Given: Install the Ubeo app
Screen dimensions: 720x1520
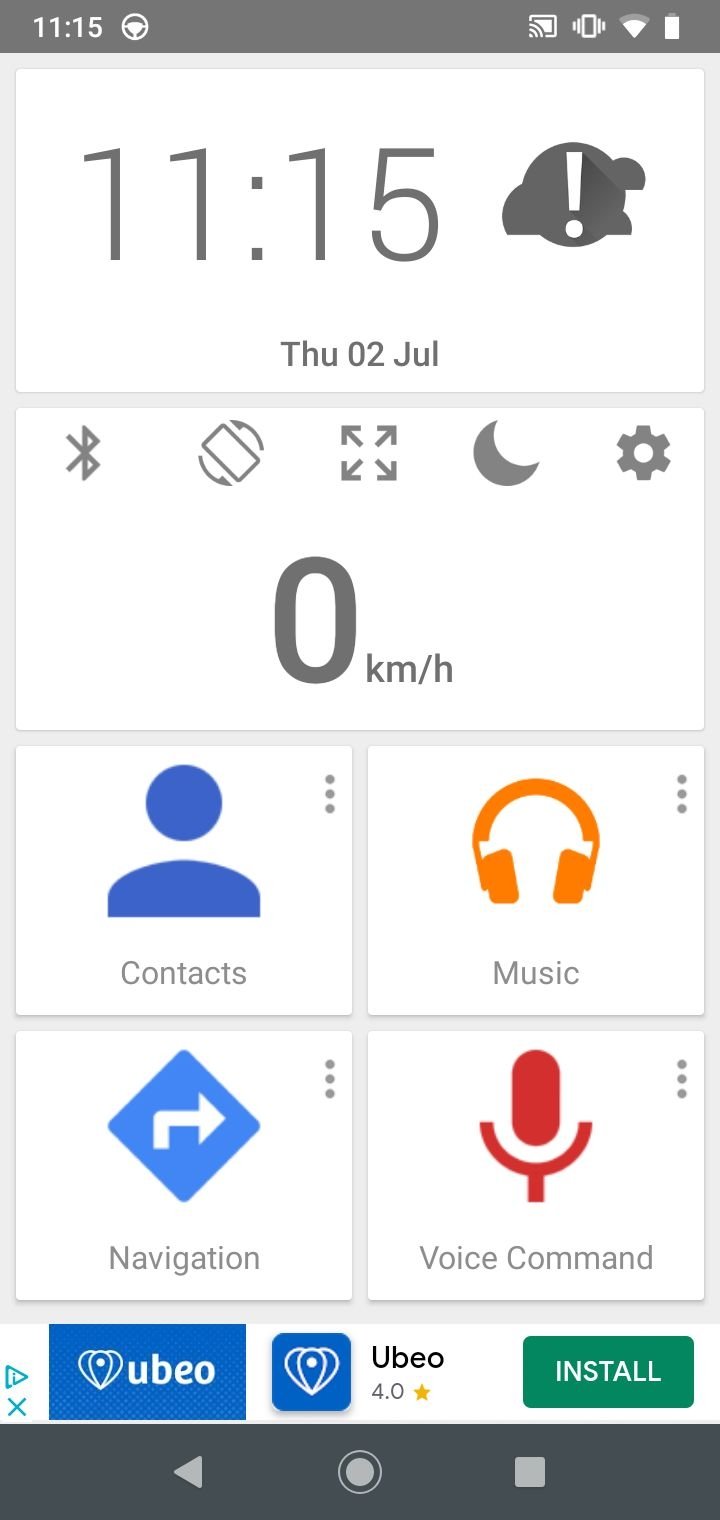Looking at the screenshot, I should click(608, 1371).
